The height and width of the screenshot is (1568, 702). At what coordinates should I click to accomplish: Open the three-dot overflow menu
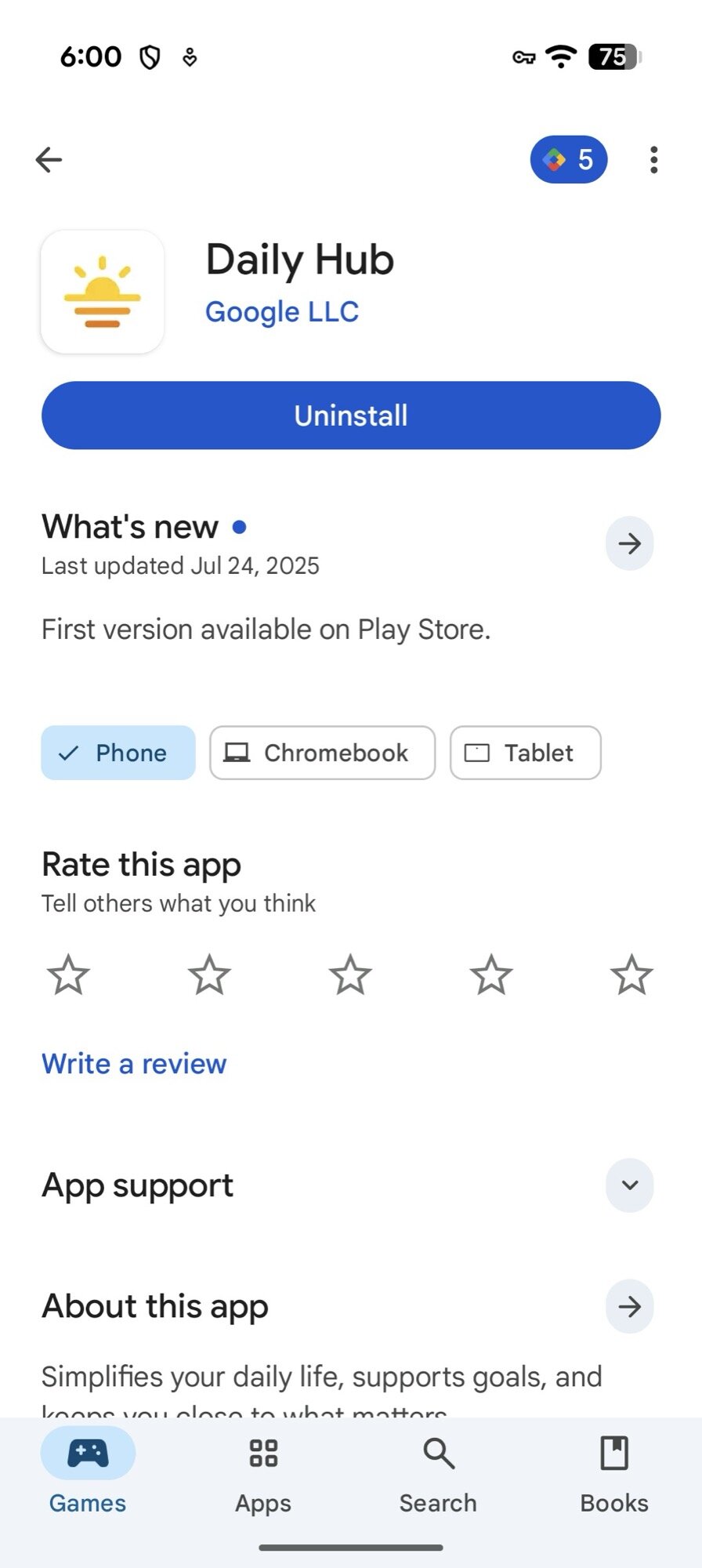[653, 159]
